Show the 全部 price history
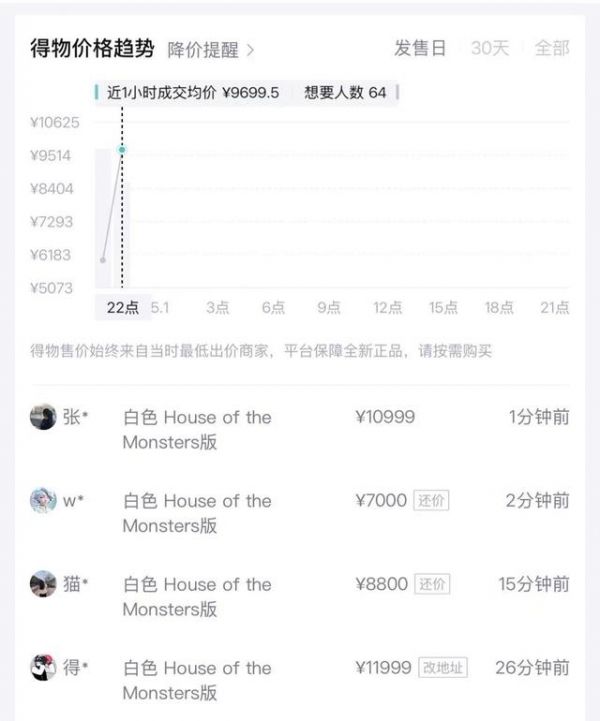This screenshot has width=600, height=721. coord(551,48)
